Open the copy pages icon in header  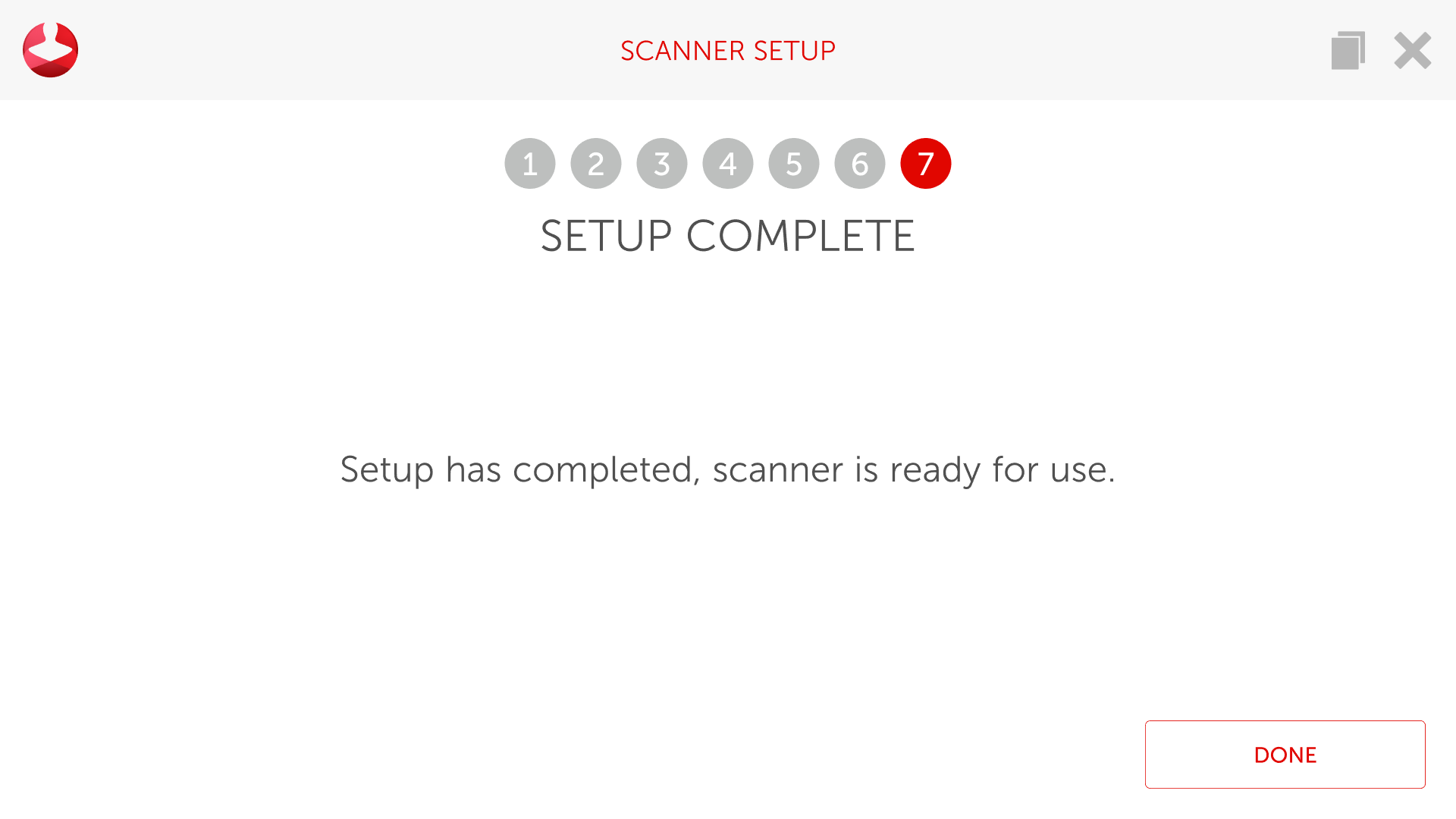1348,51
